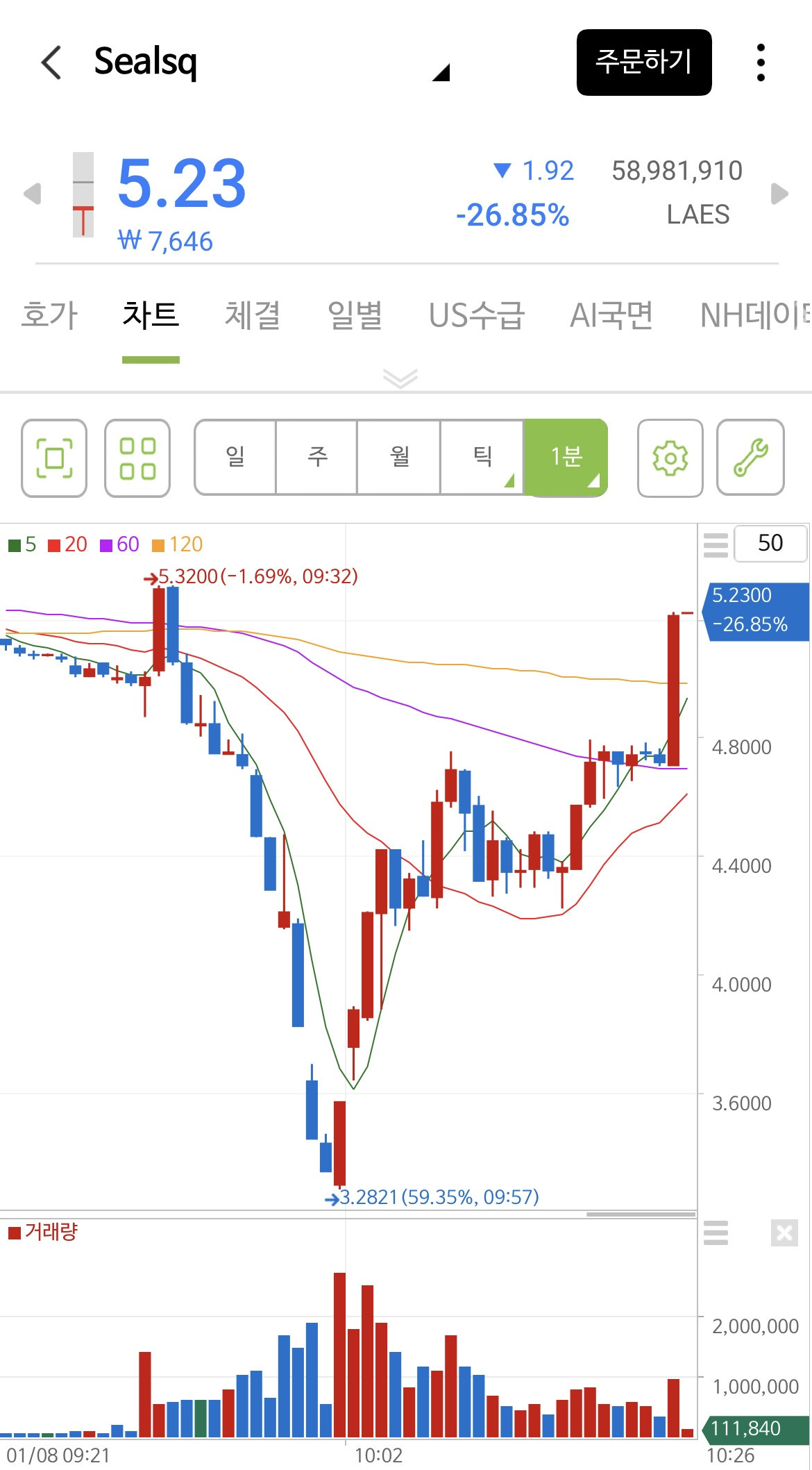Expand the panel with the double chevron

click(x=400, y=378)
